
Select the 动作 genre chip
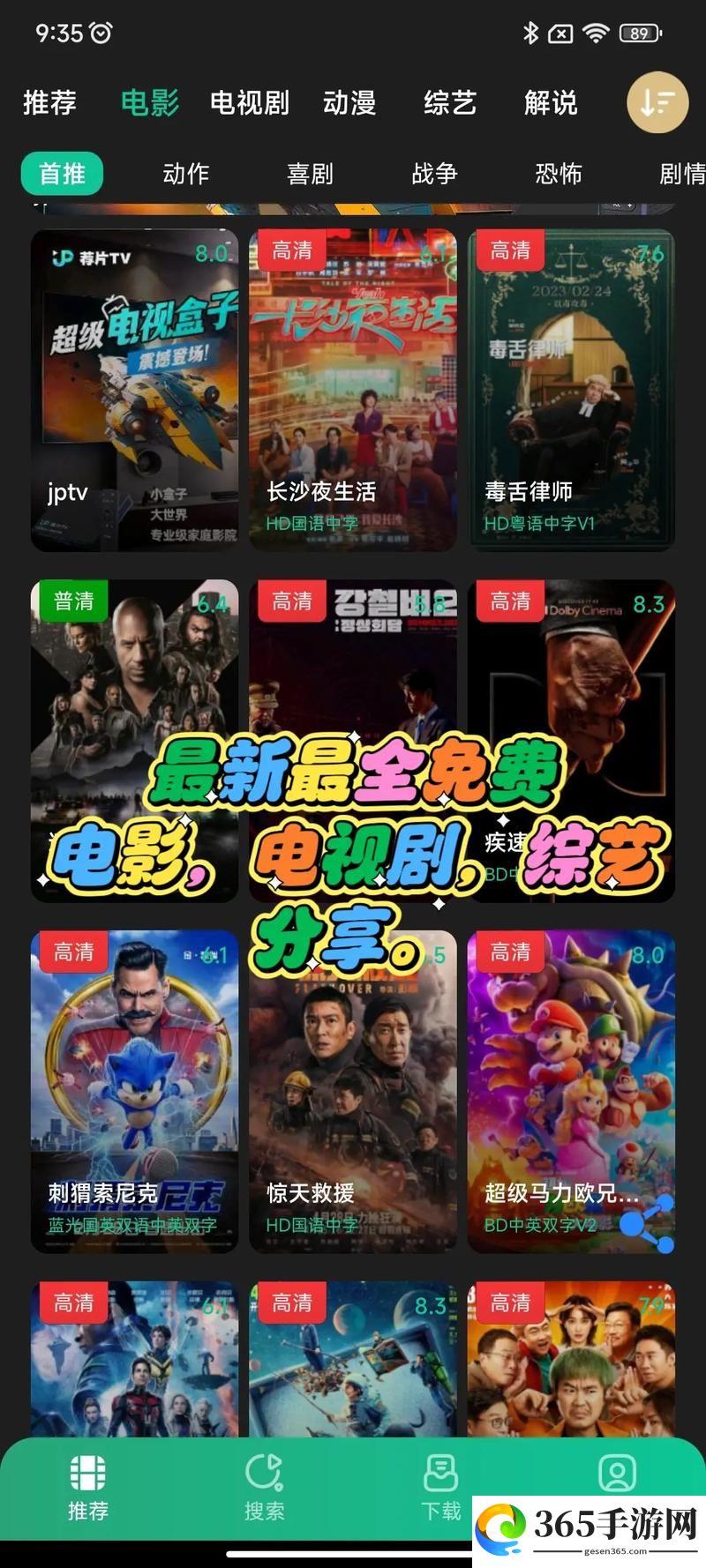coord(186,174)
